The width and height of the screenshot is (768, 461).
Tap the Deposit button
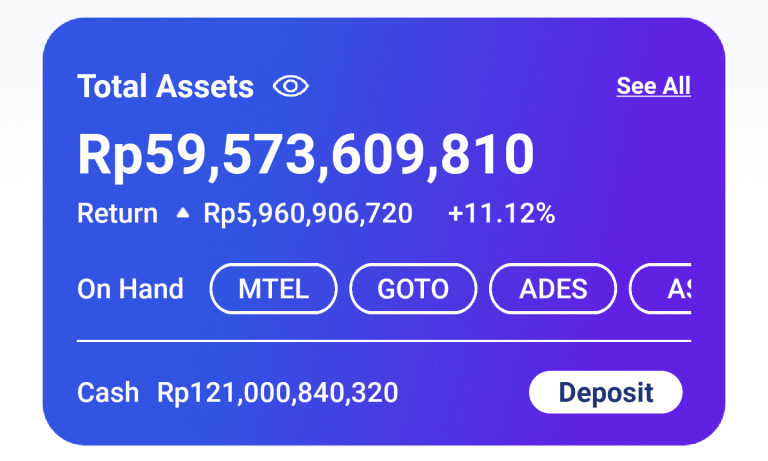pyautogui.click(x=605, y=392)
